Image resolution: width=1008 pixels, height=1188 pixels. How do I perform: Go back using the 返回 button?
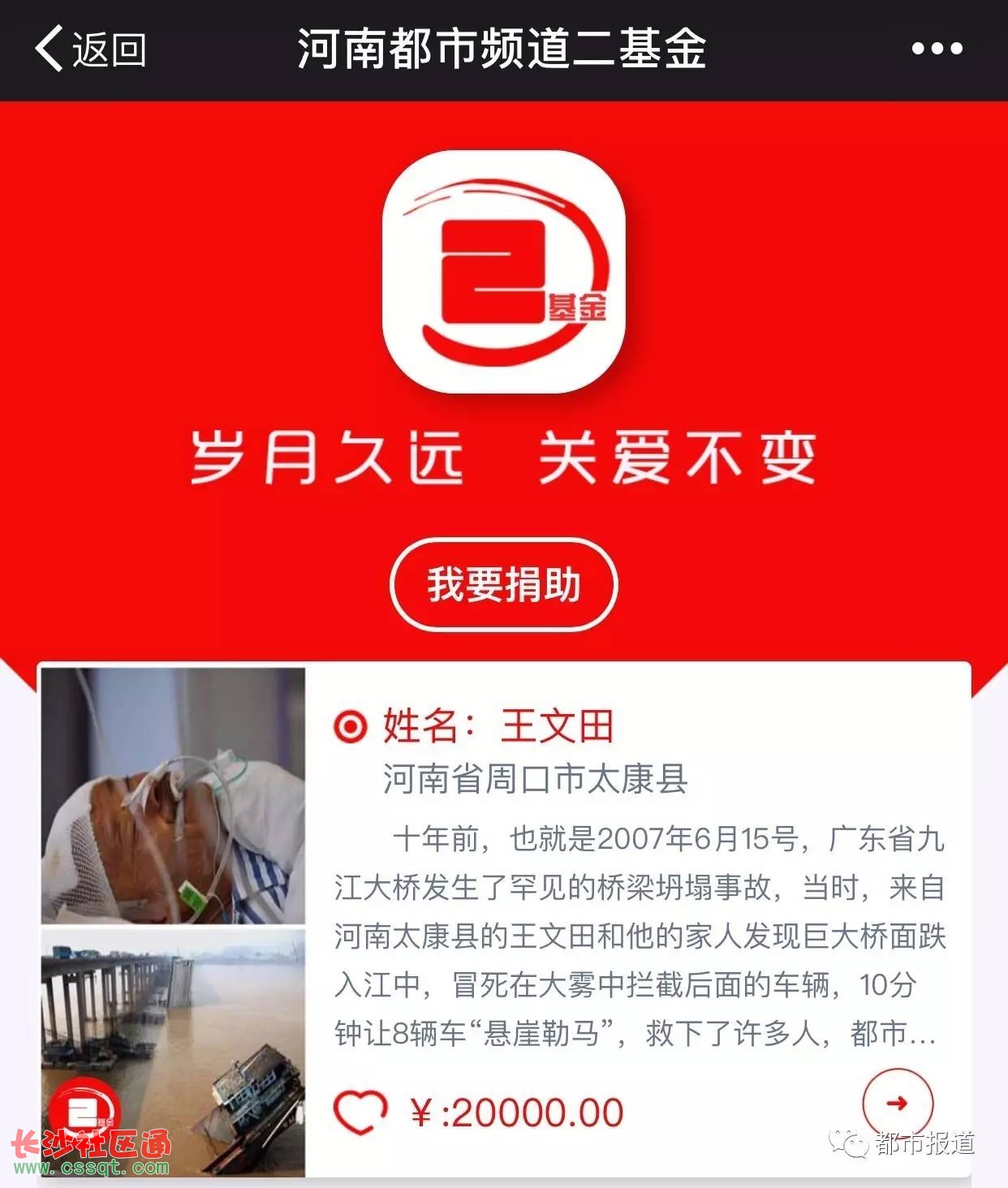pyautogui.click(x=89, y=49)
